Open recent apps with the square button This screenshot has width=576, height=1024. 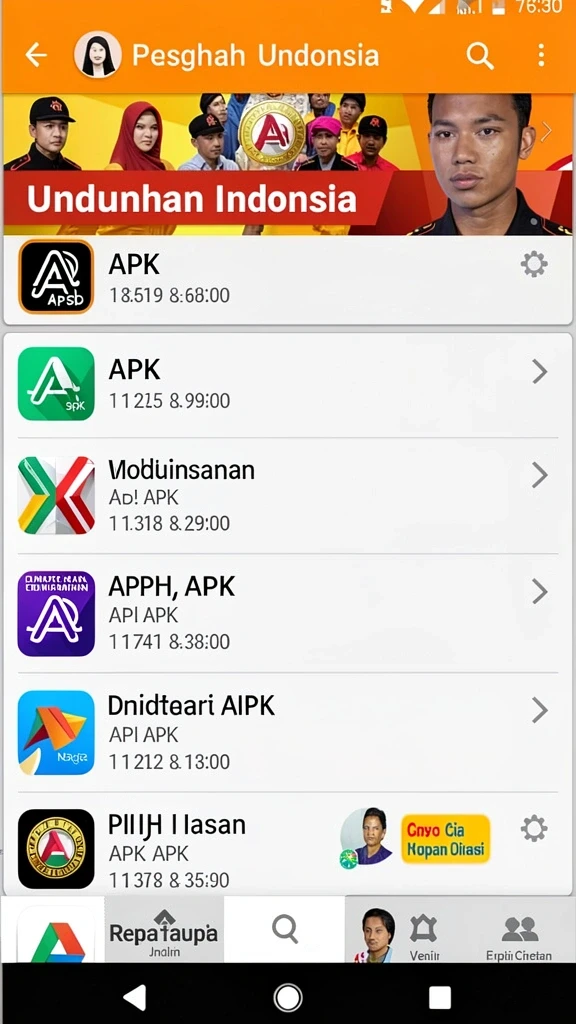coord(440,997)
